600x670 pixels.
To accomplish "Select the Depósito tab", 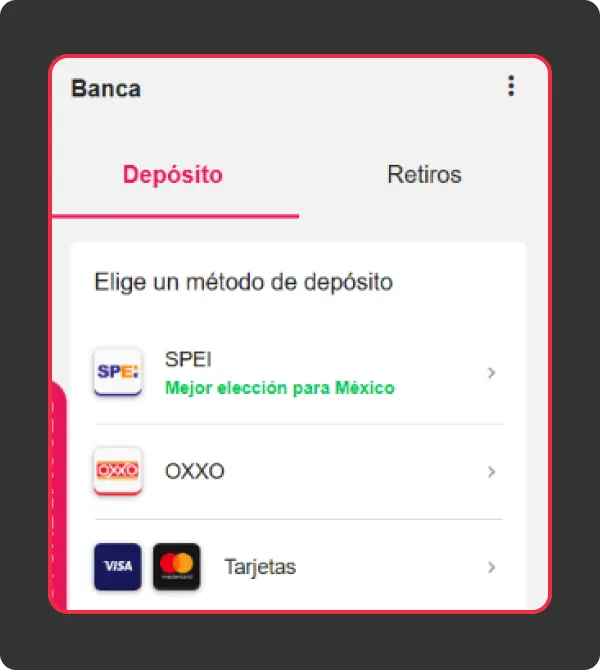I will click(x=173, y=175).
